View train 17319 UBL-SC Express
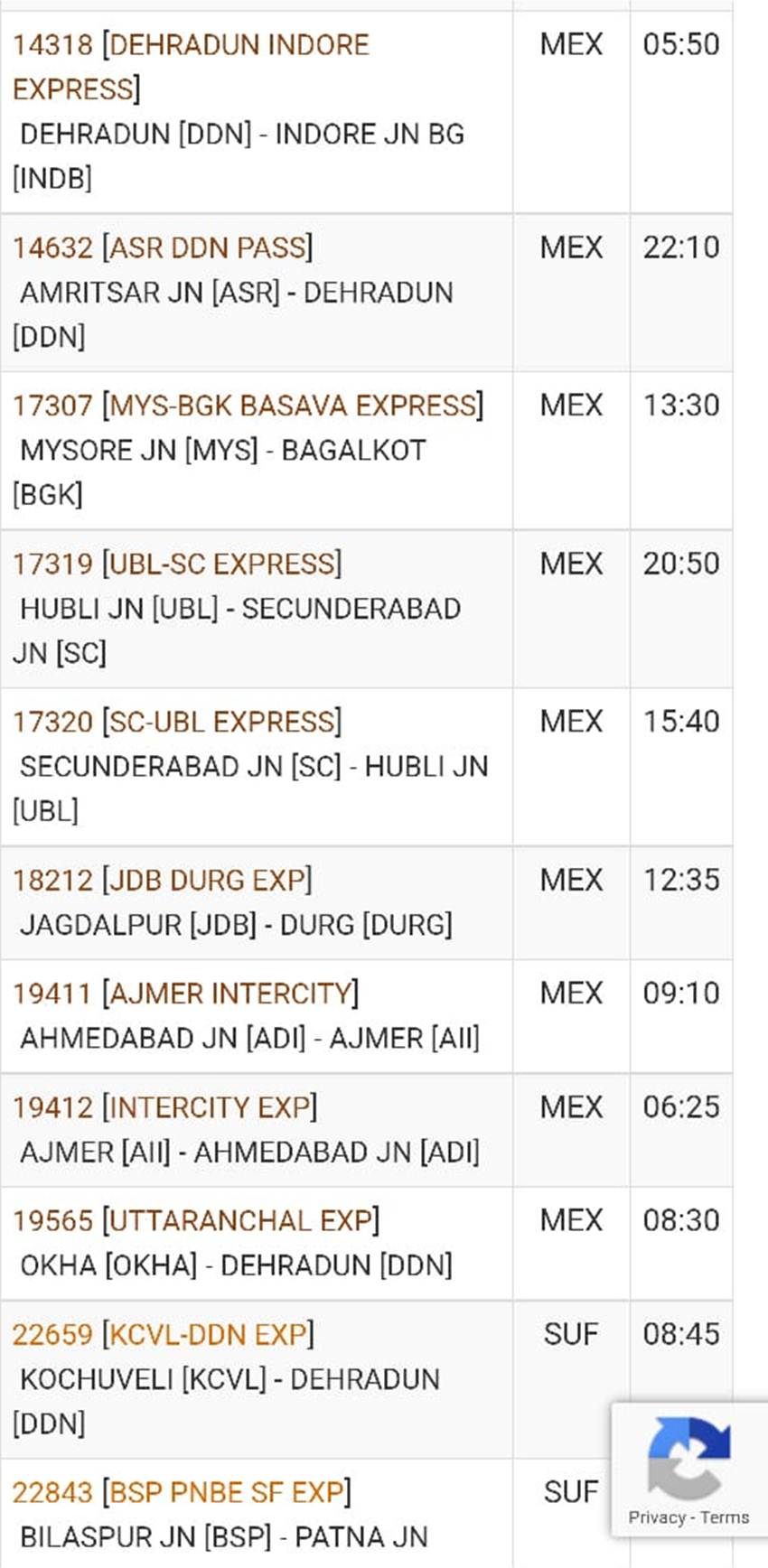This screenshot has height=1568, width=768. click(x=177, y=564)
